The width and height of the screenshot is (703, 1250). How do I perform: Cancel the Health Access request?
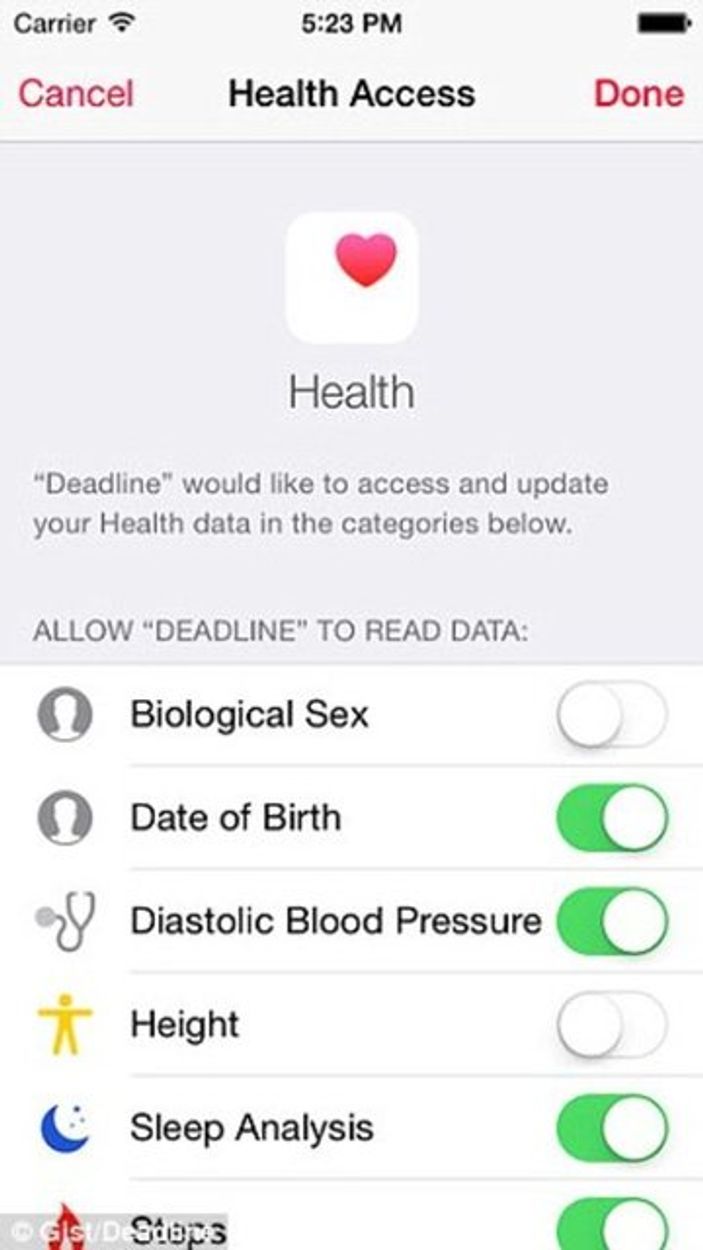pyautogui.click(x=75, y=94)
